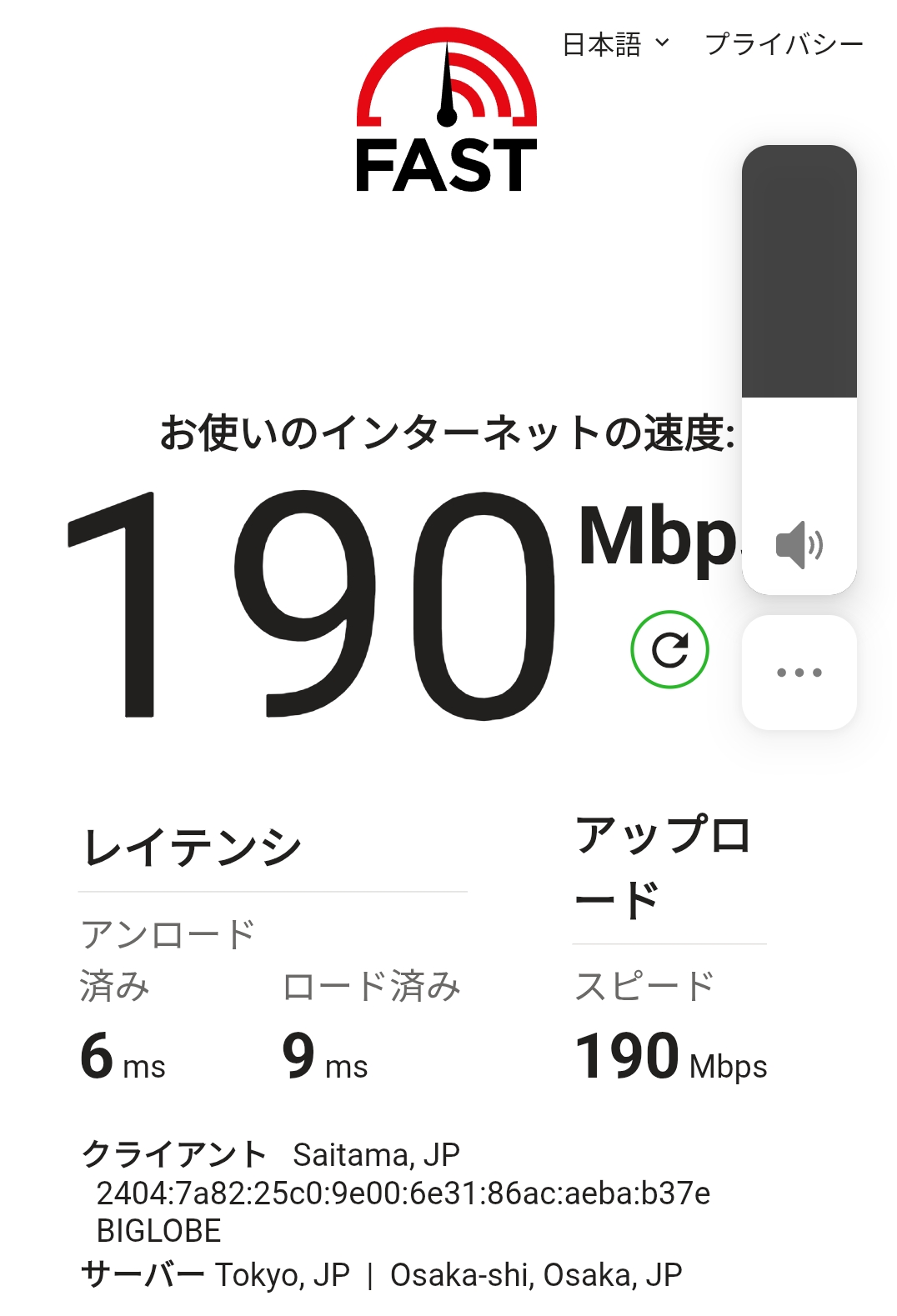The height and width of the screenshot is (1316, 897).
Task: Open the three-dot volume options
Action: [799, 673]
